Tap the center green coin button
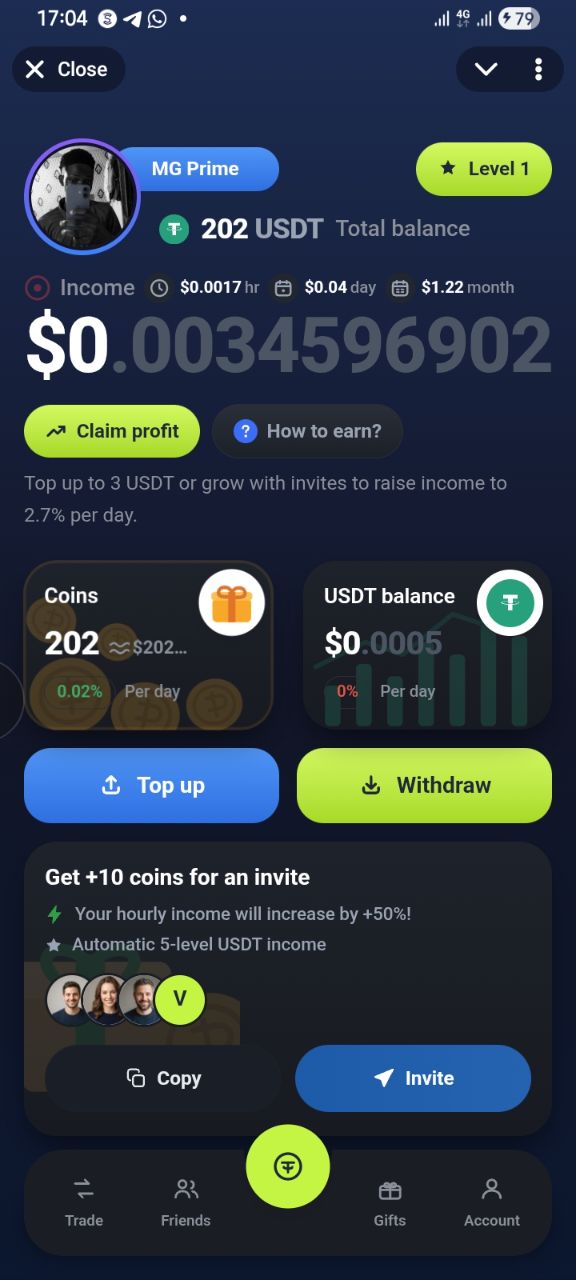 [x=288, y=1166]
